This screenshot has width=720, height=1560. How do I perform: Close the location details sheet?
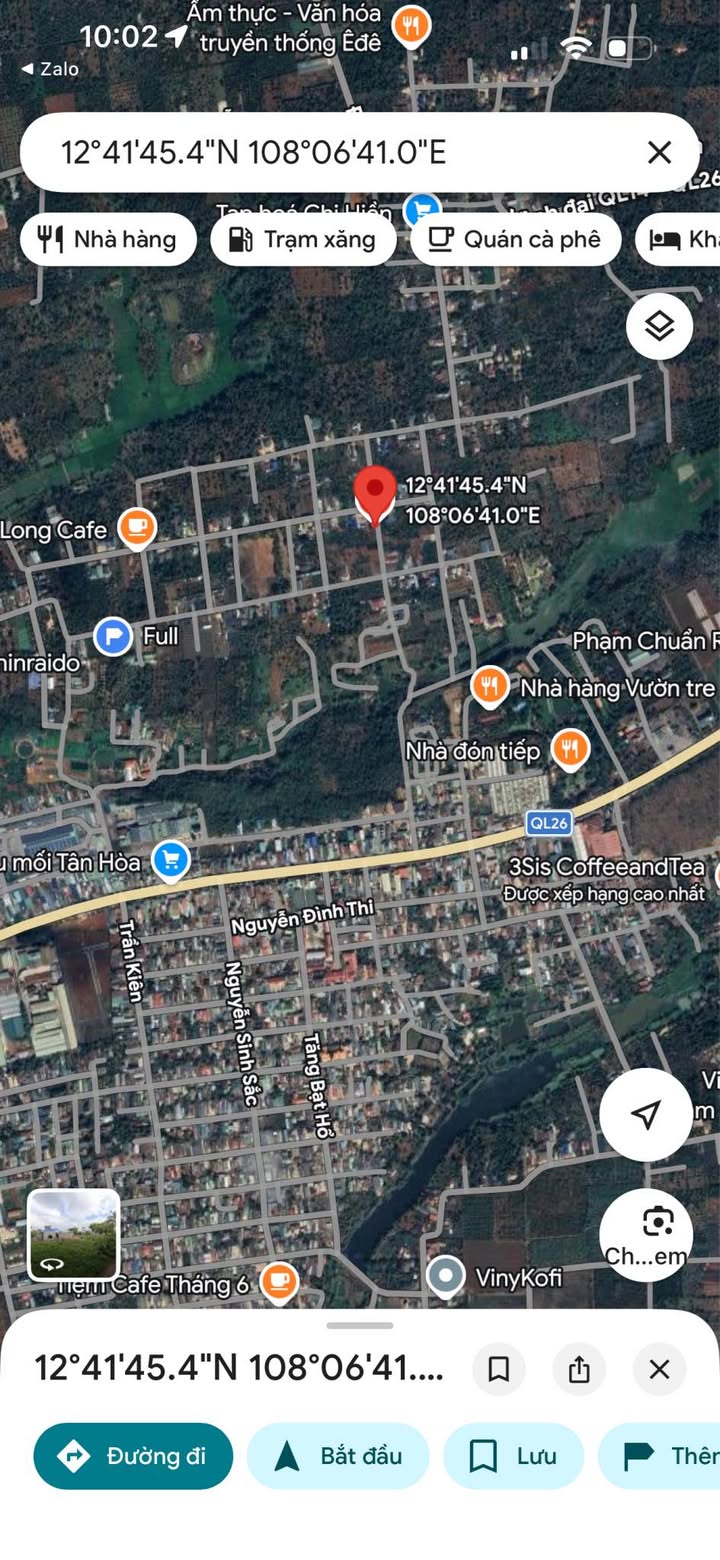click(x=659, y=1369)
